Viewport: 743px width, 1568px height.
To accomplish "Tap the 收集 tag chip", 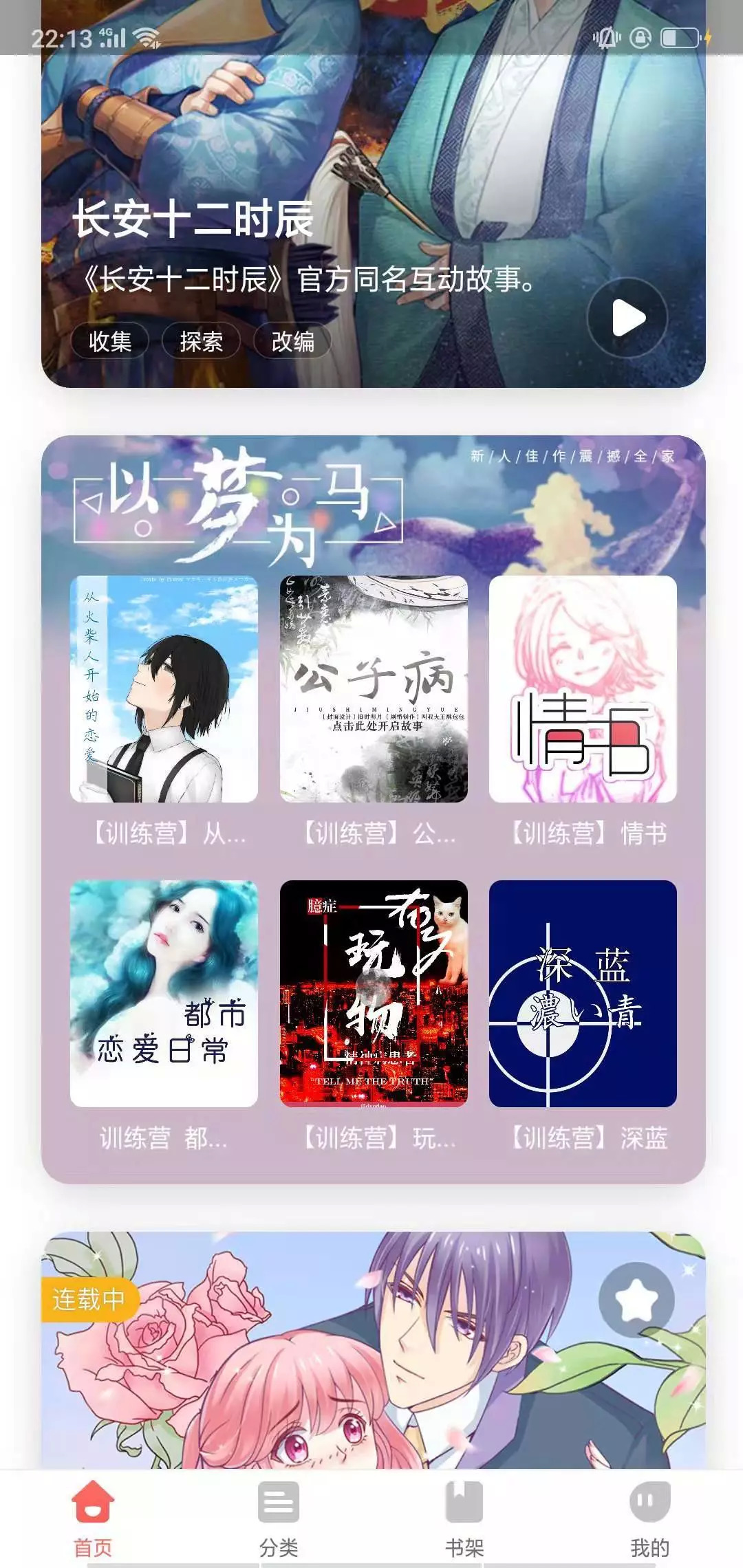I will [x=110, y=341].
